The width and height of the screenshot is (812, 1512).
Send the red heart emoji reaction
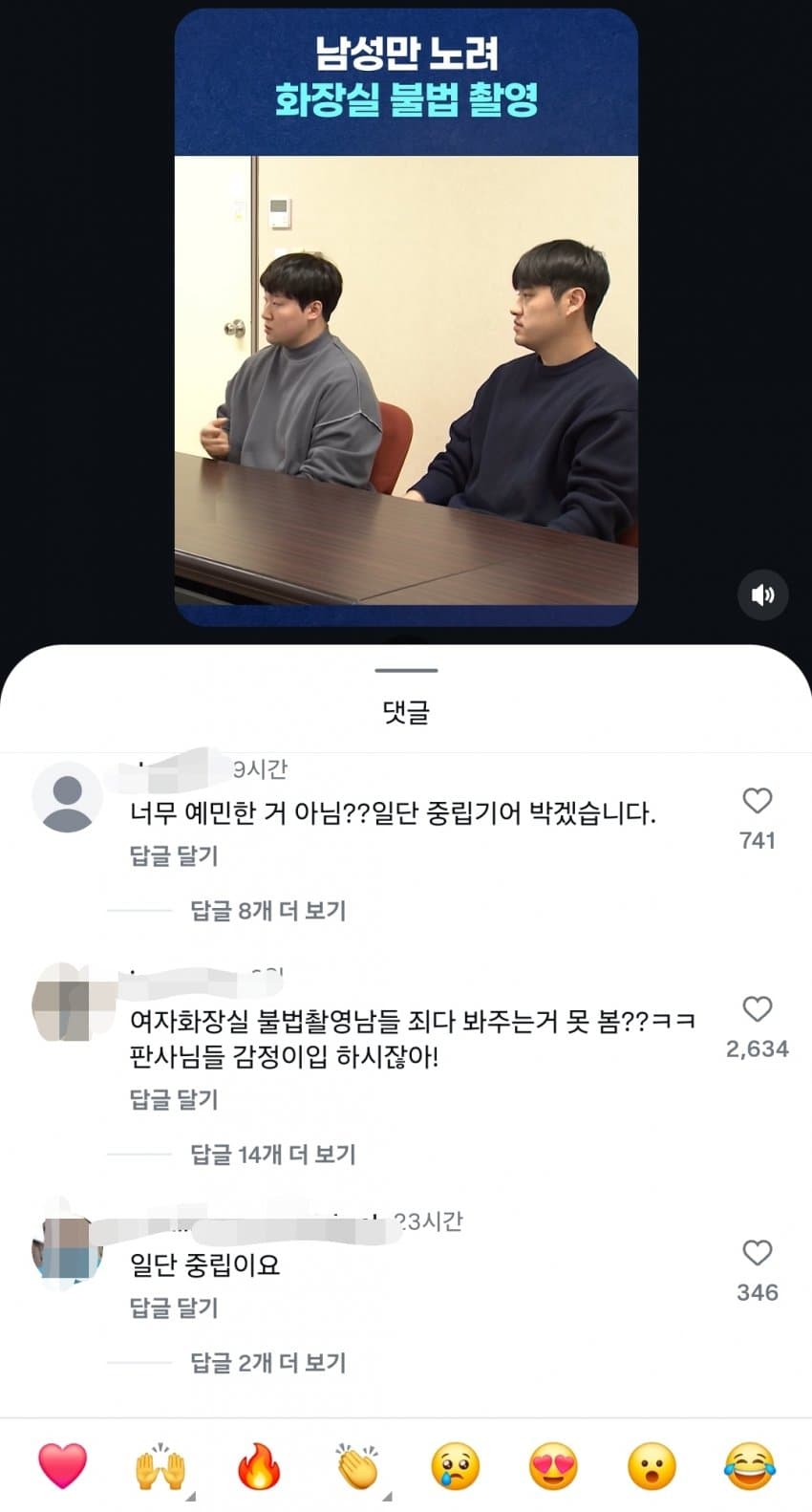pos(62,1466)
